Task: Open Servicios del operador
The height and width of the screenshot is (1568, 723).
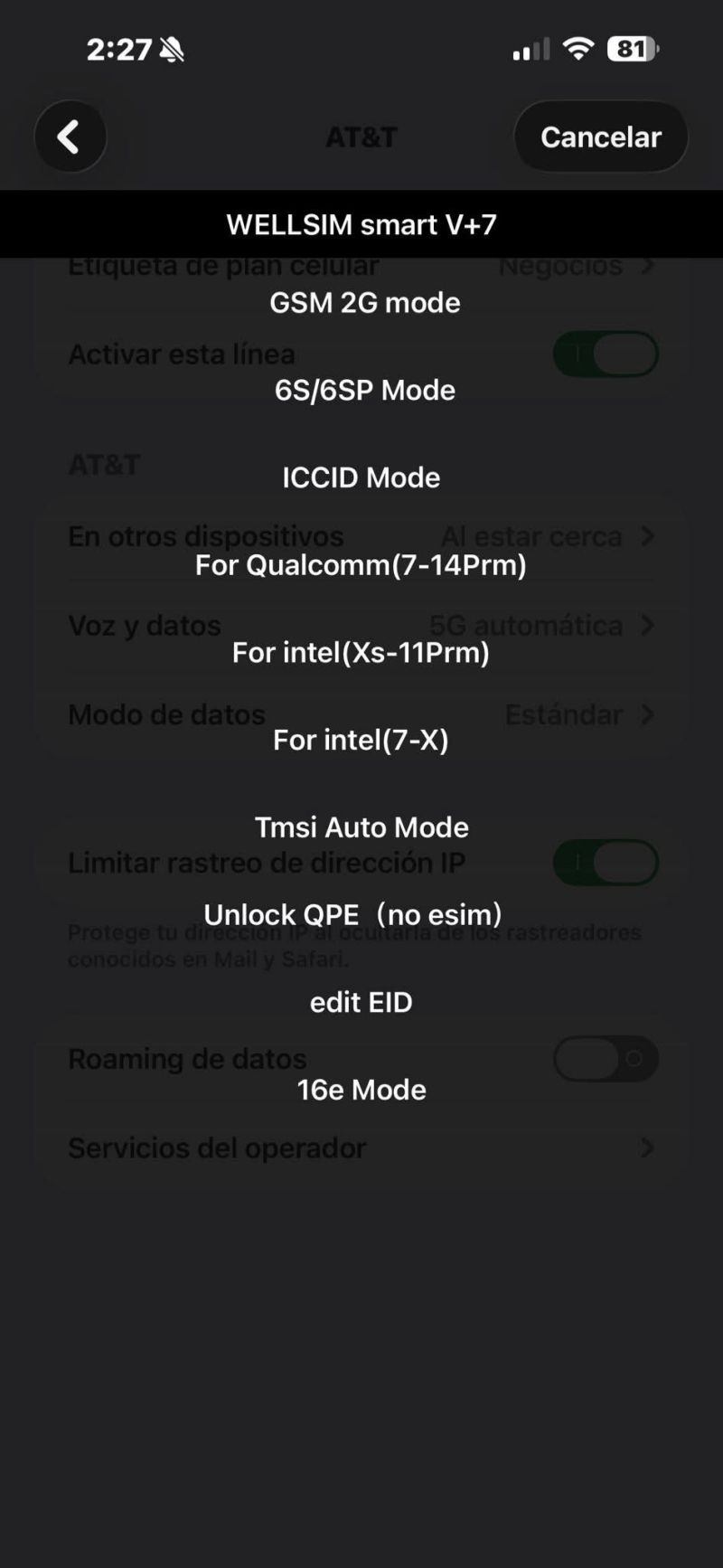Action: pyautogui.click(x=361, y=1148)
